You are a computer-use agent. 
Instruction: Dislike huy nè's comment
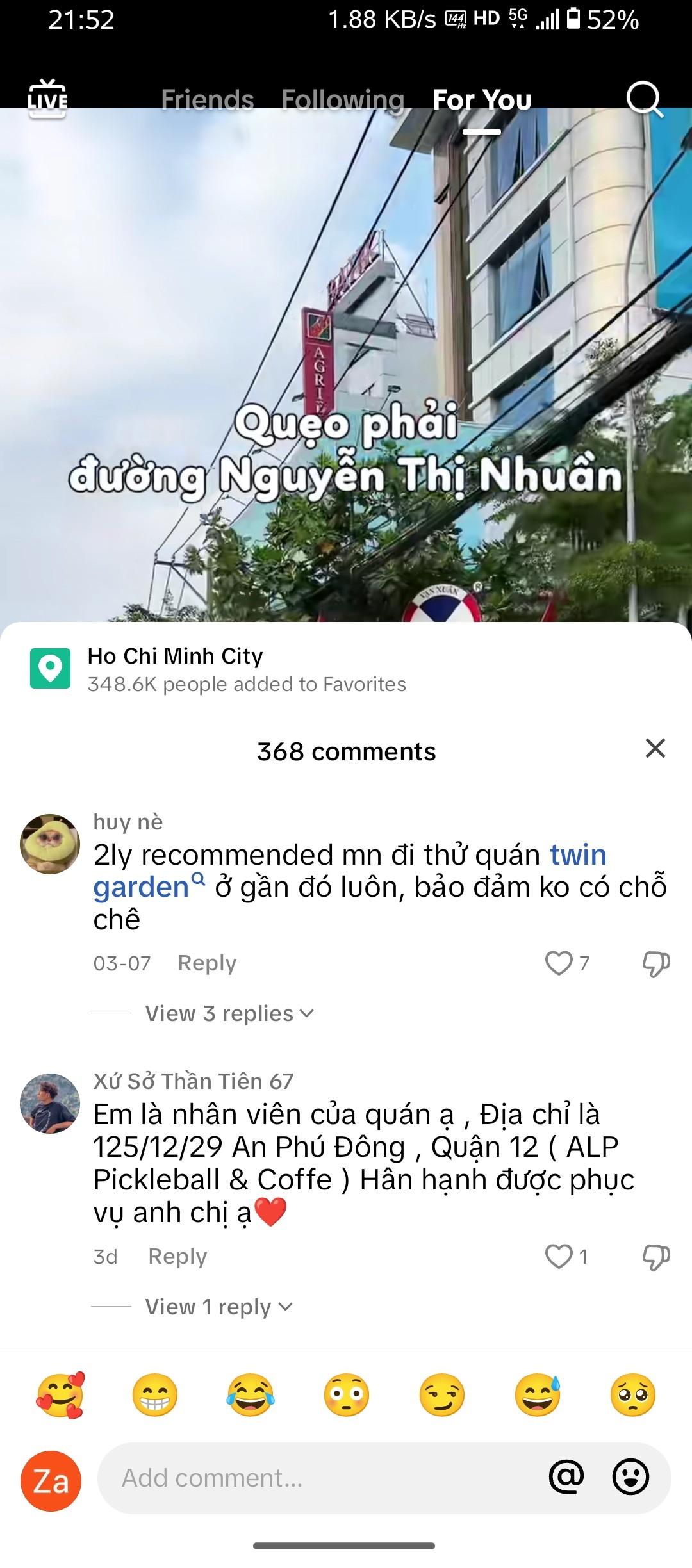click(655, 963)
